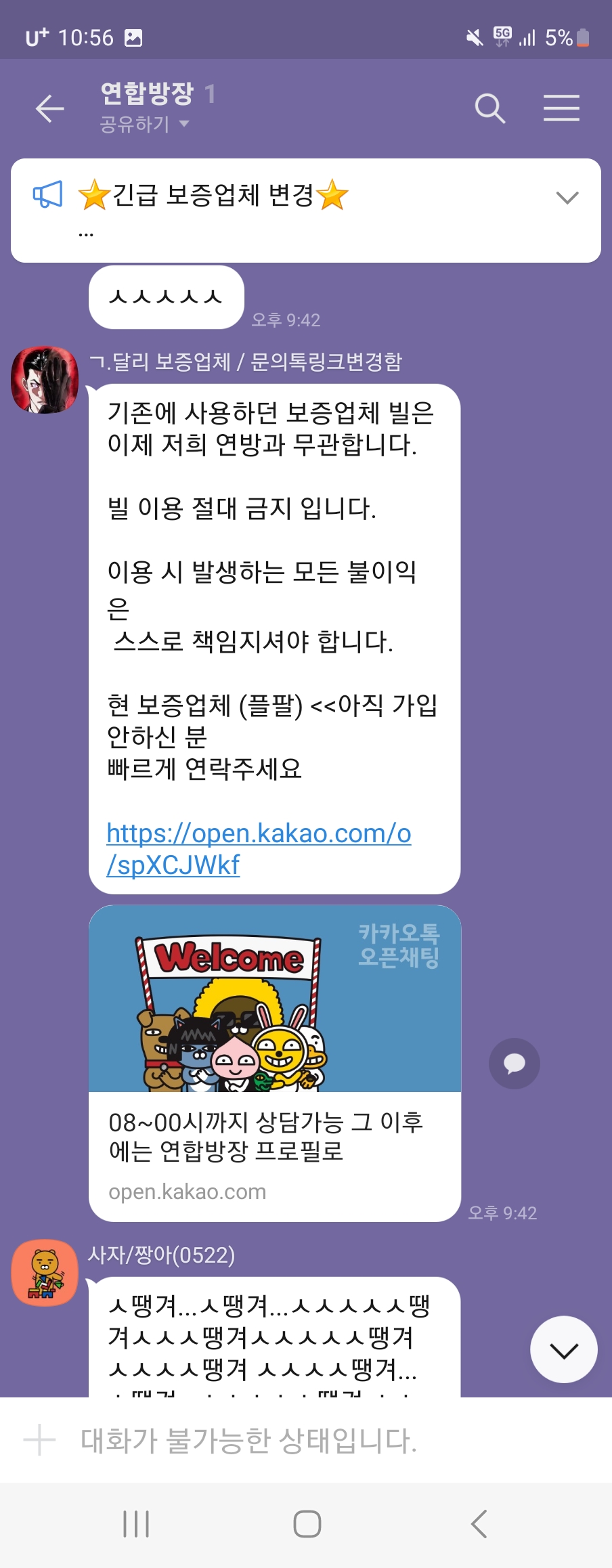Tap the system home button
The width and height of the screenshot is (612, 1568).
[x=307, y=1524]
